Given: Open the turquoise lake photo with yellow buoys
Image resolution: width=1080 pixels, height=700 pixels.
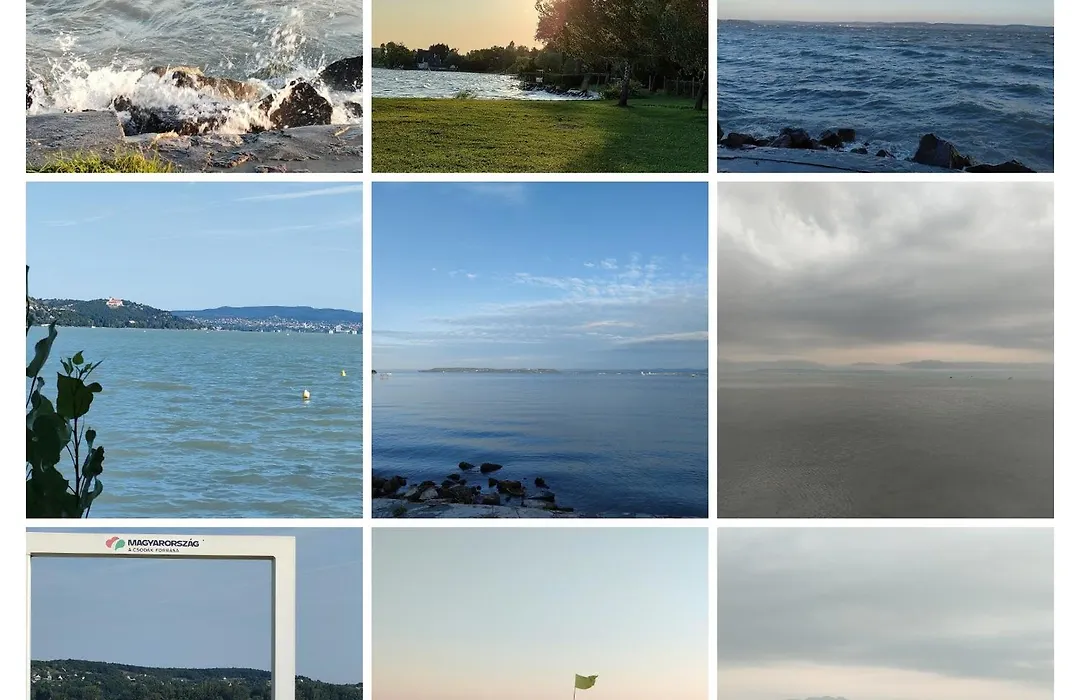Looking at the screenshot, I should click(x=194, y=350).
